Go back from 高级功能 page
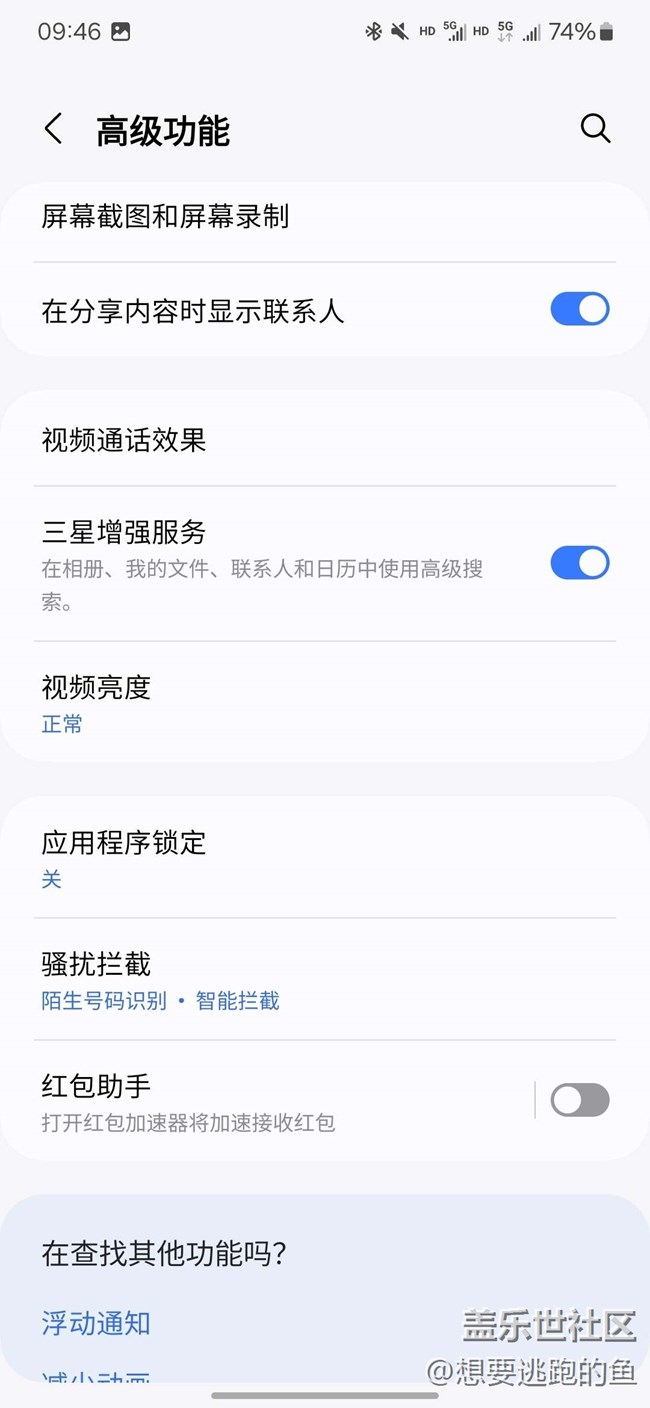Screen dimensions: 650x1408 (54, 129)
